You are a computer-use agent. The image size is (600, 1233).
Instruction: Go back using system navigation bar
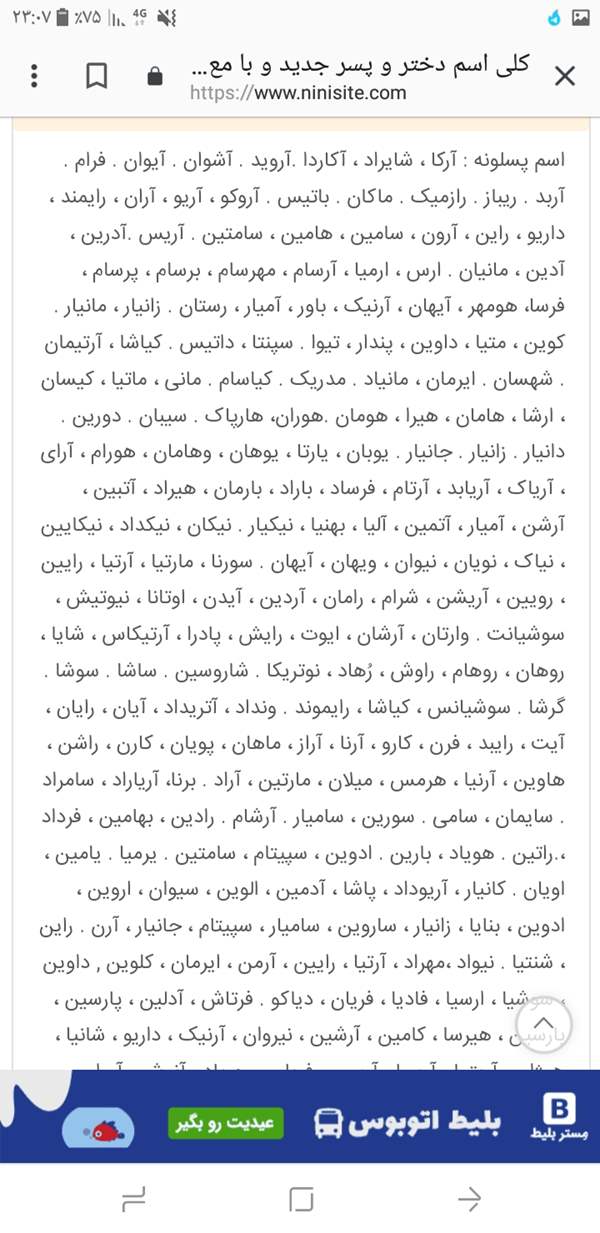coord(468,1197)
